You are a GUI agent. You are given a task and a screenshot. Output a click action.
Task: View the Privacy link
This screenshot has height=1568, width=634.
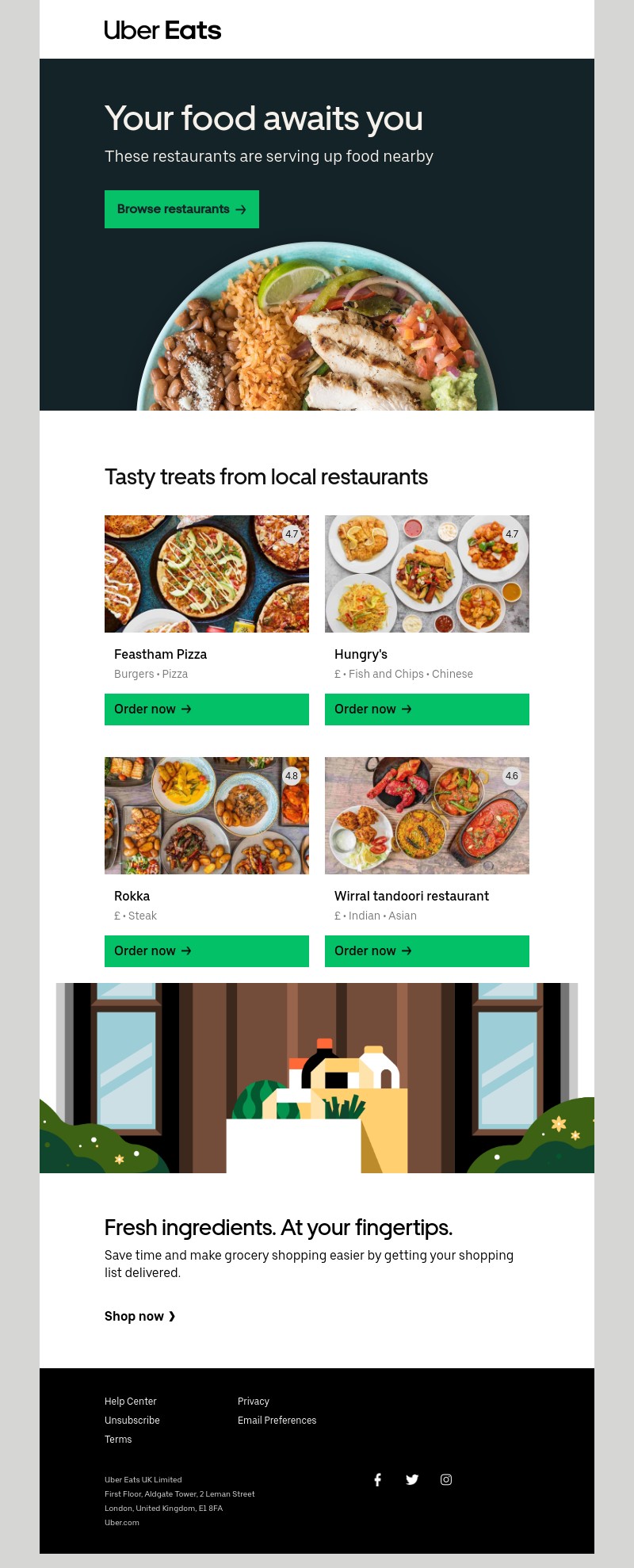point(254,1402)
